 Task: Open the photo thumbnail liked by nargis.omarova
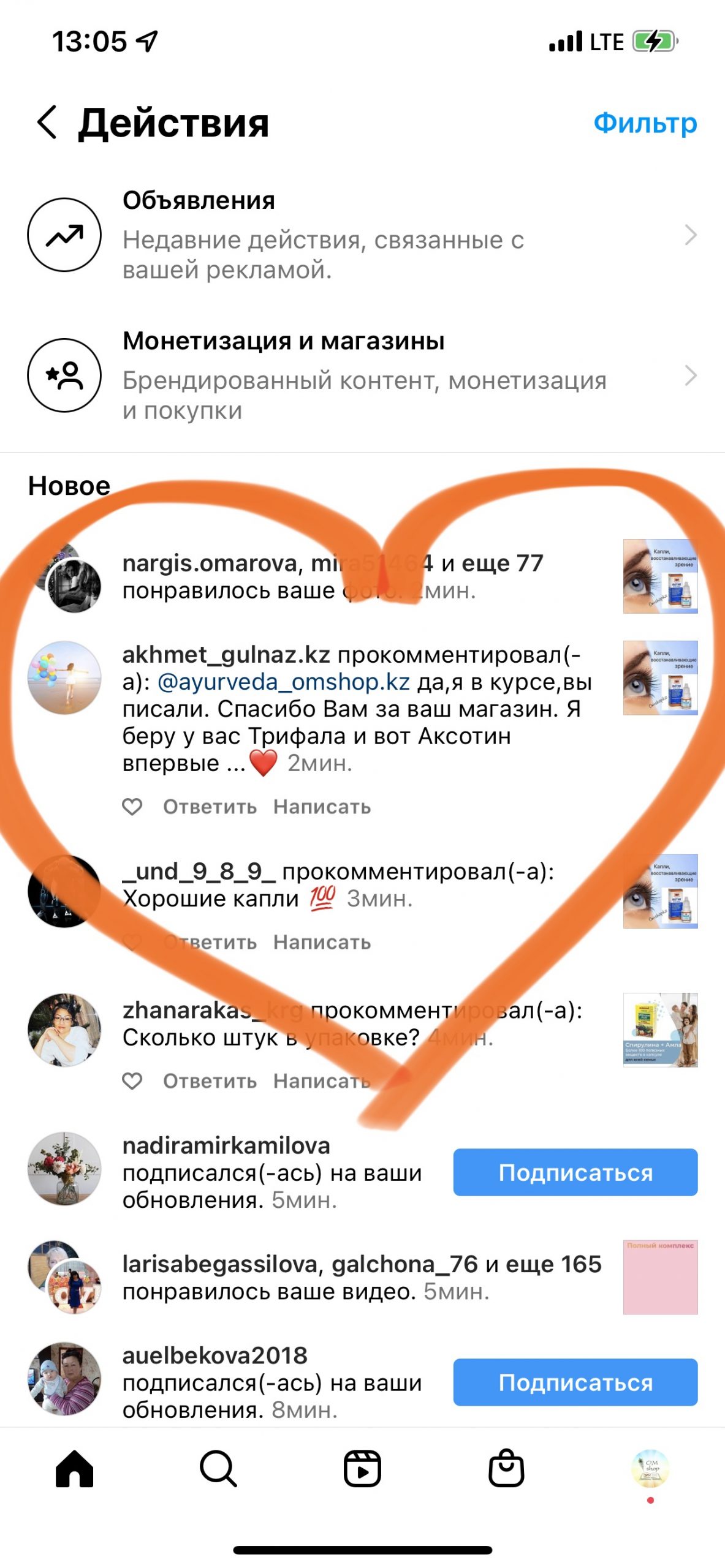click(x=660, y=576)
